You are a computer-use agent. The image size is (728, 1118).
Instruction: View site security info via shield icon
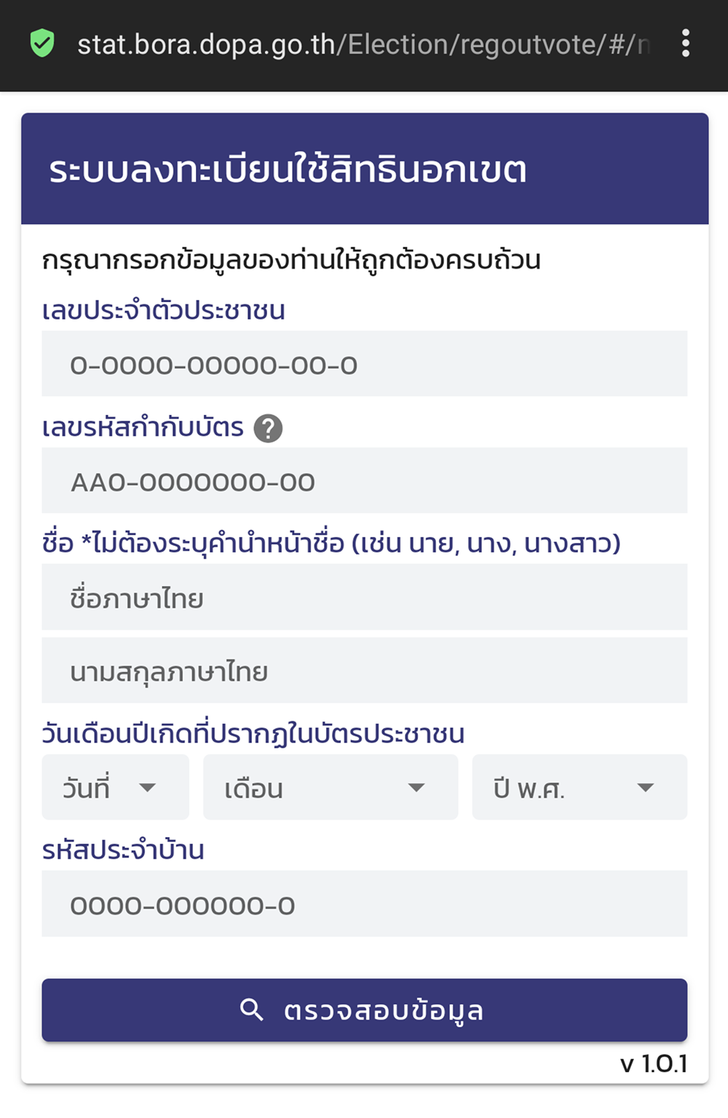point(42,44)
